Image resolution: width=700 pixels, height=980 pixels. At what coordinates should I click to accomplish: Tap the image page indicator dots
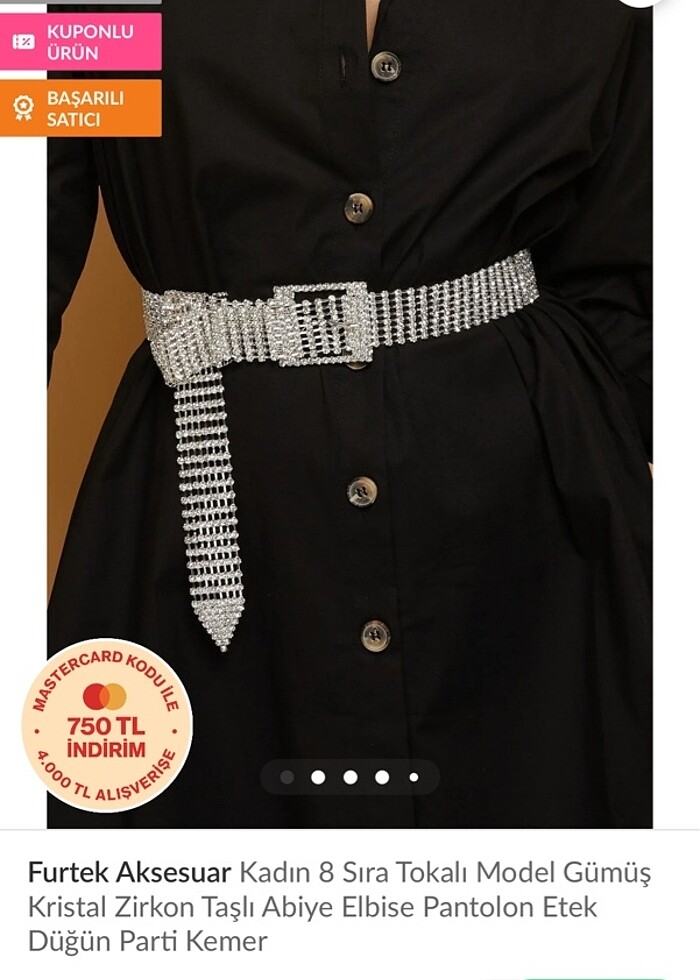[350, 777]
